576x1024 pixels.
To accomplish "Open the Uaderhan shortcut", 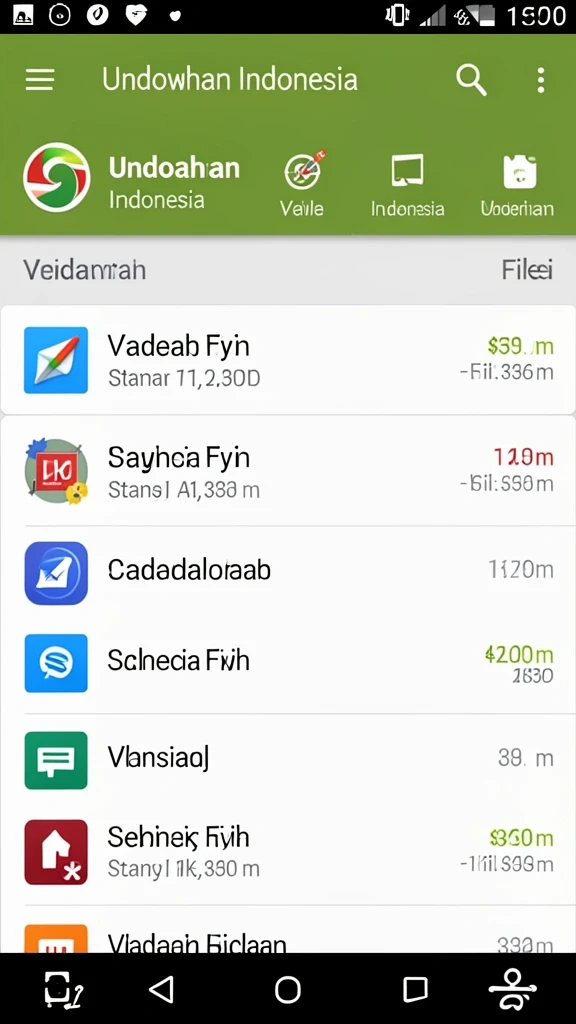I will pos(518,185).
